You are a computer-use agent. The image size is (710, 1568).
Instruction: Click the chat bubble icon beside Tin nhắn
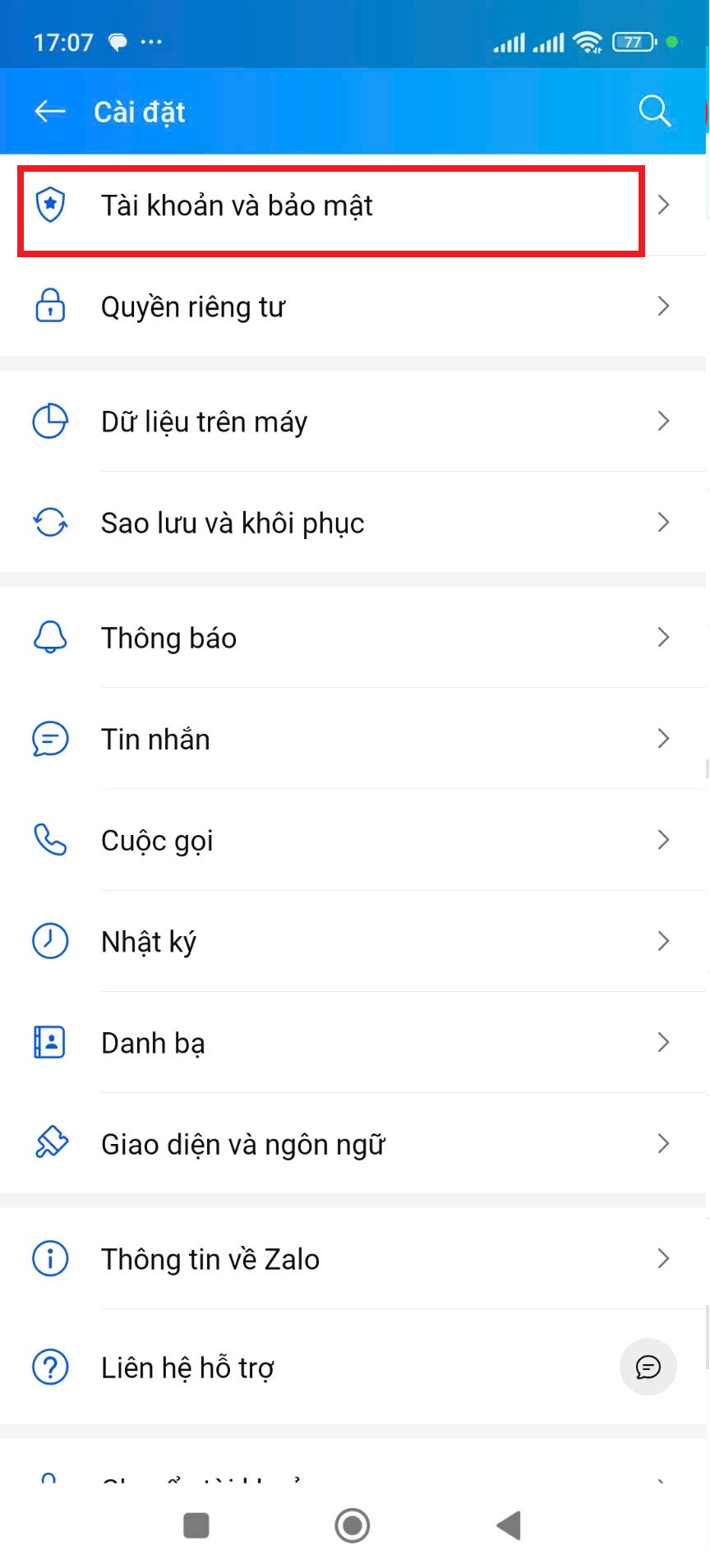pos(49,738)
